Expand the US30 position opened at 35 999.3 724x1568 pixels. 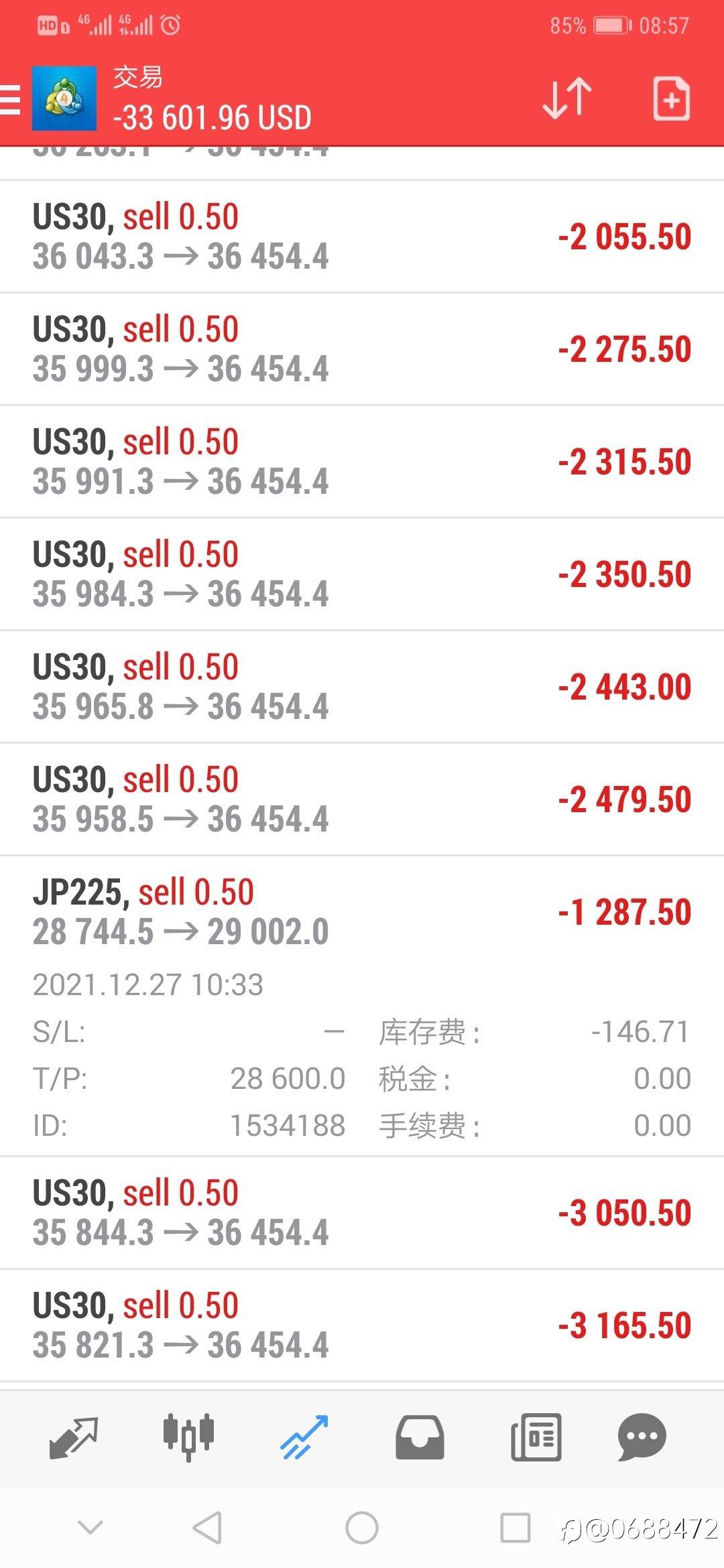362,349
